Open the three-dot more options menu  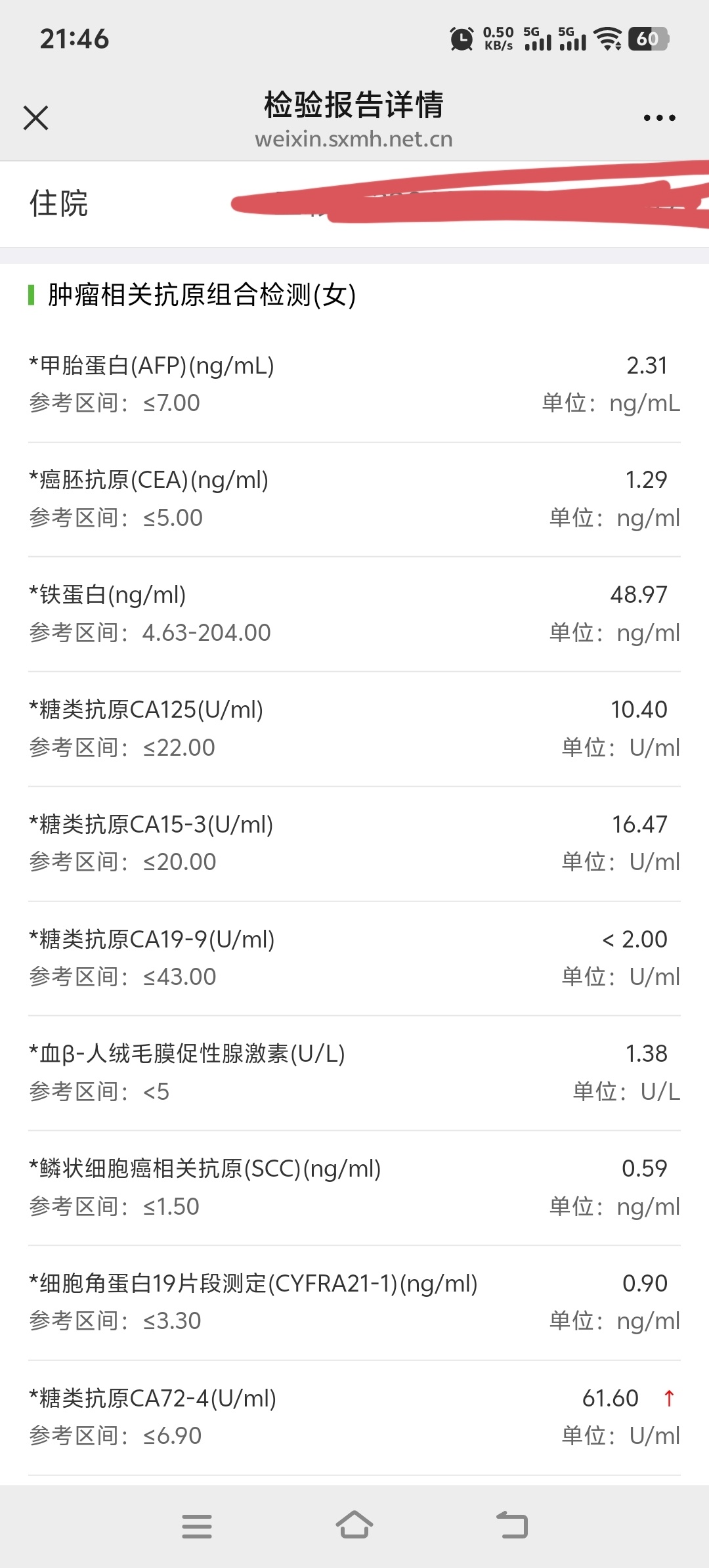tap(659, 118)
